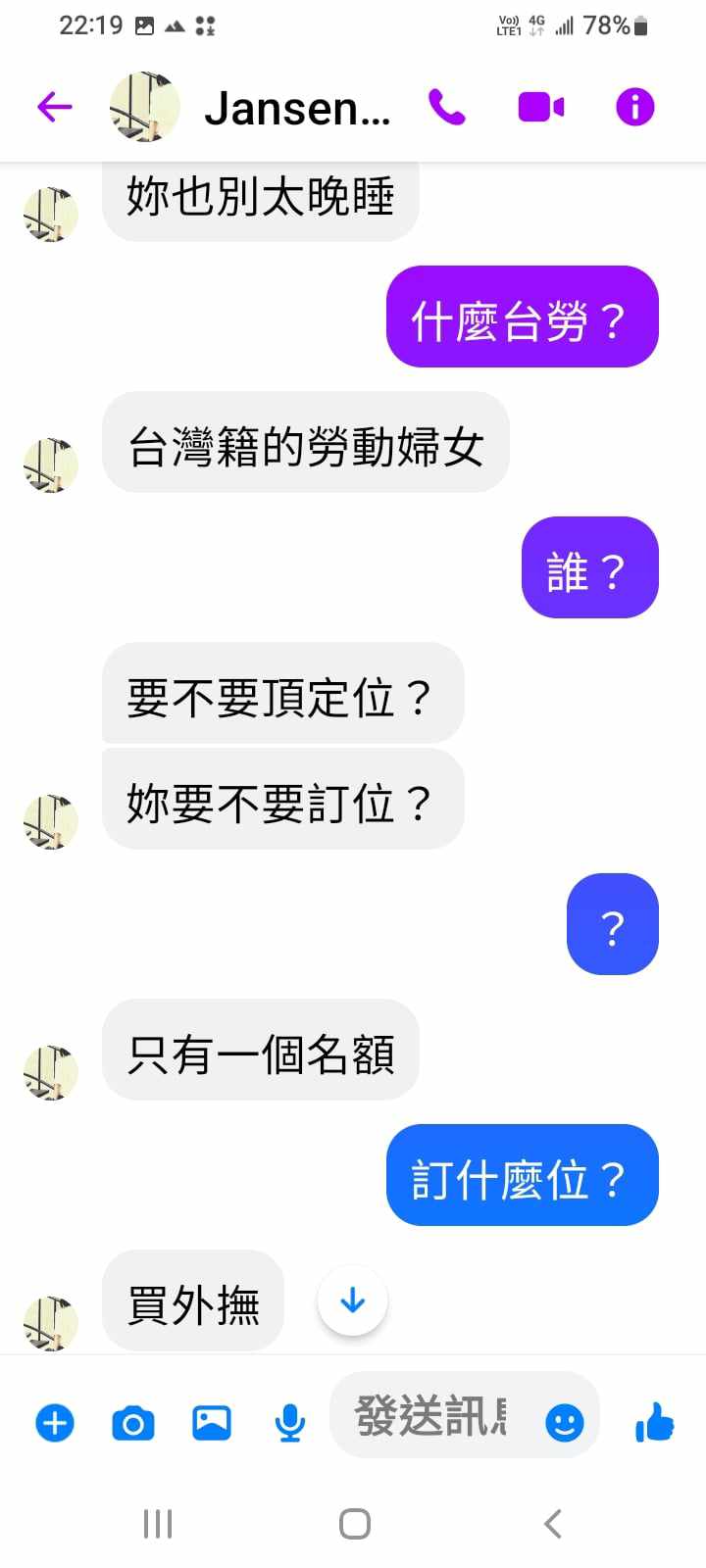Open recent apps from navigation bar

[158, 1524]
